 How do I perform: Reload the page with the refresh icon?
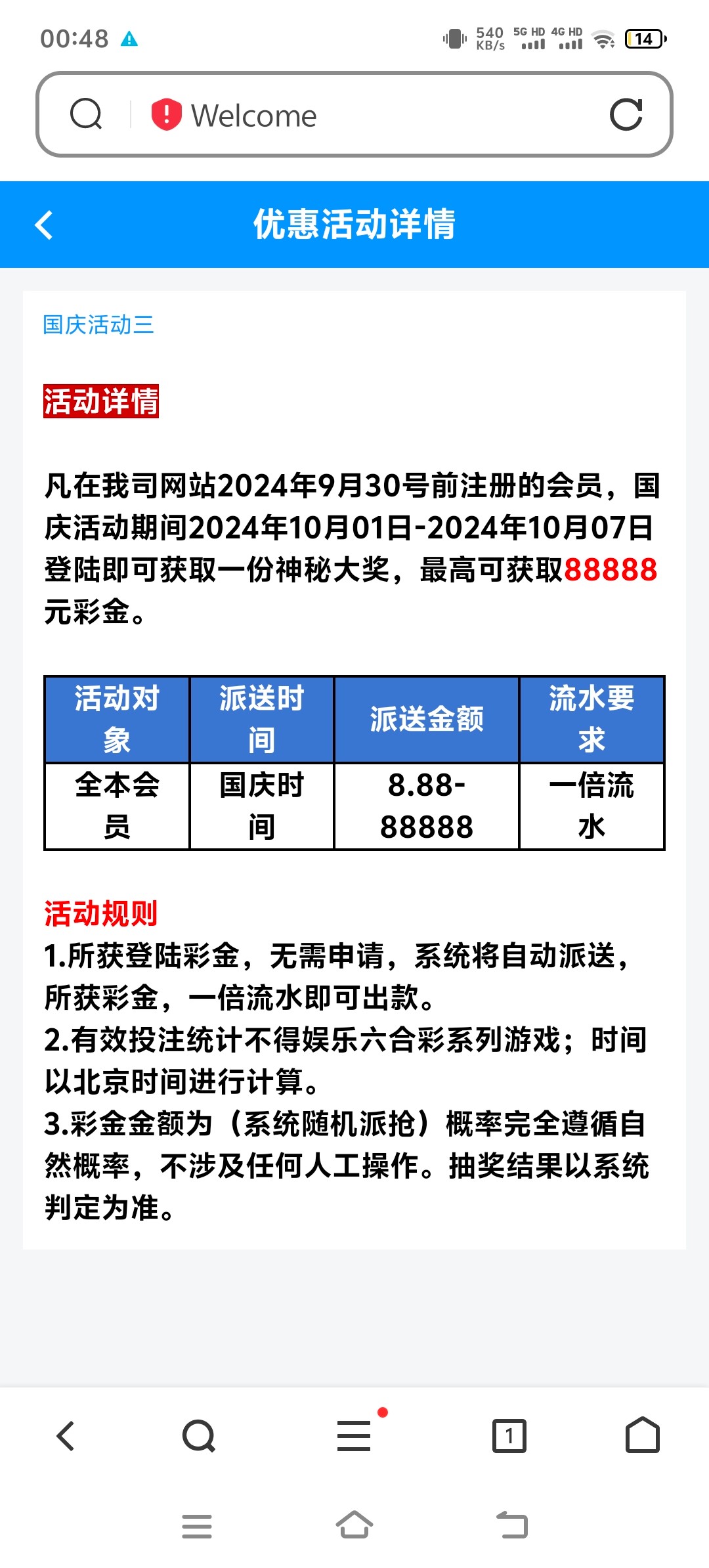(x=626, y=115)
